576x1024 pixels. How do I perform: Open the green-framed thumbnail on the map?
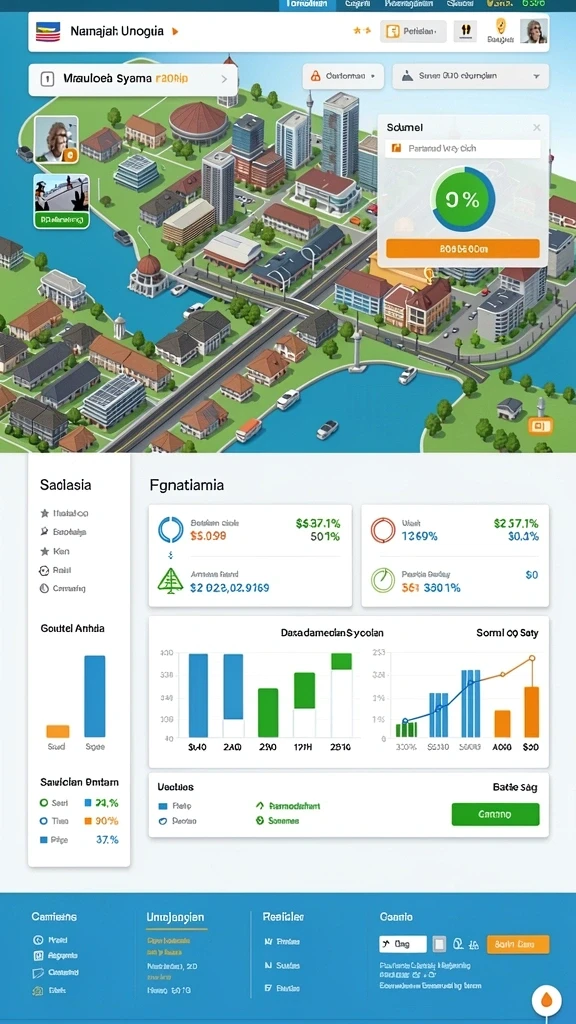61,201
